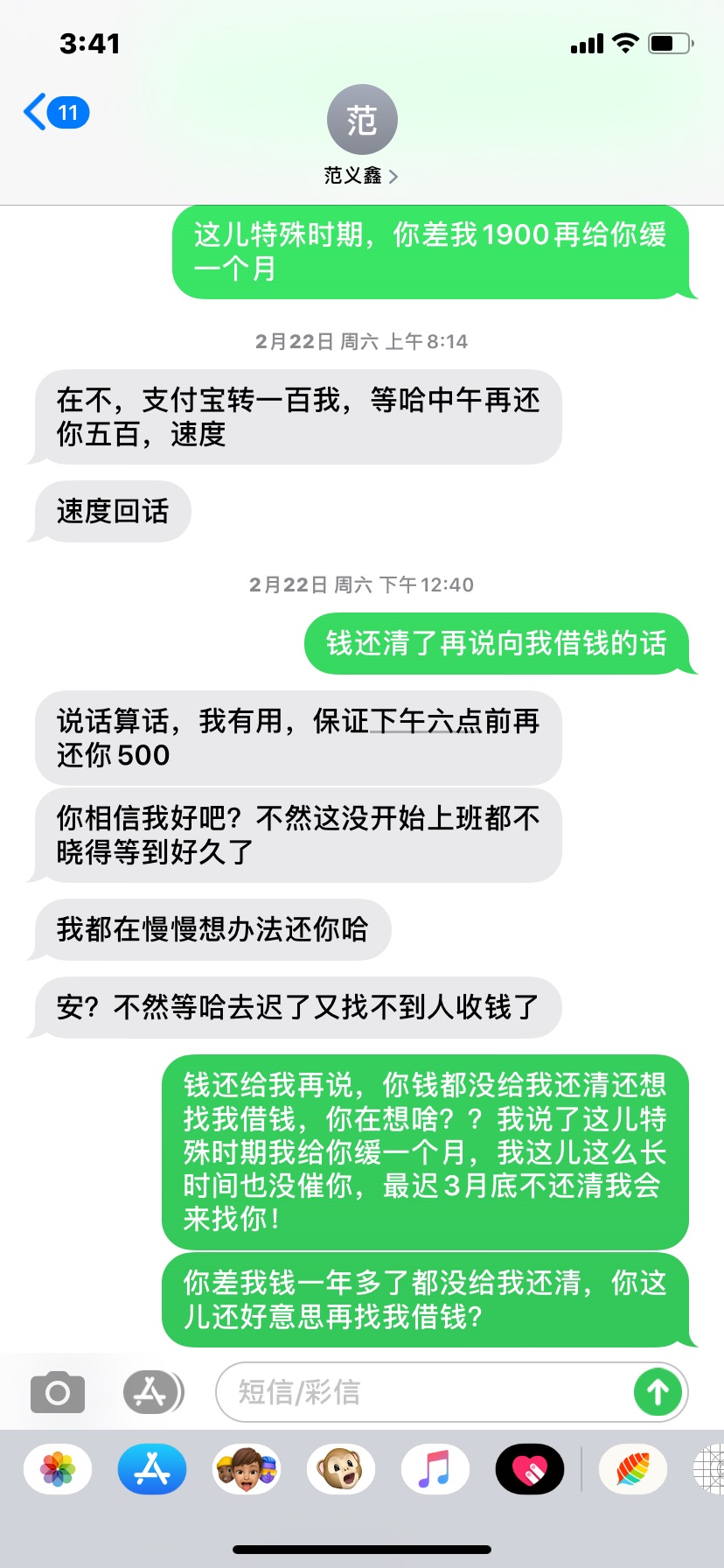Open the Music app in the drawer

[435, 1469]
